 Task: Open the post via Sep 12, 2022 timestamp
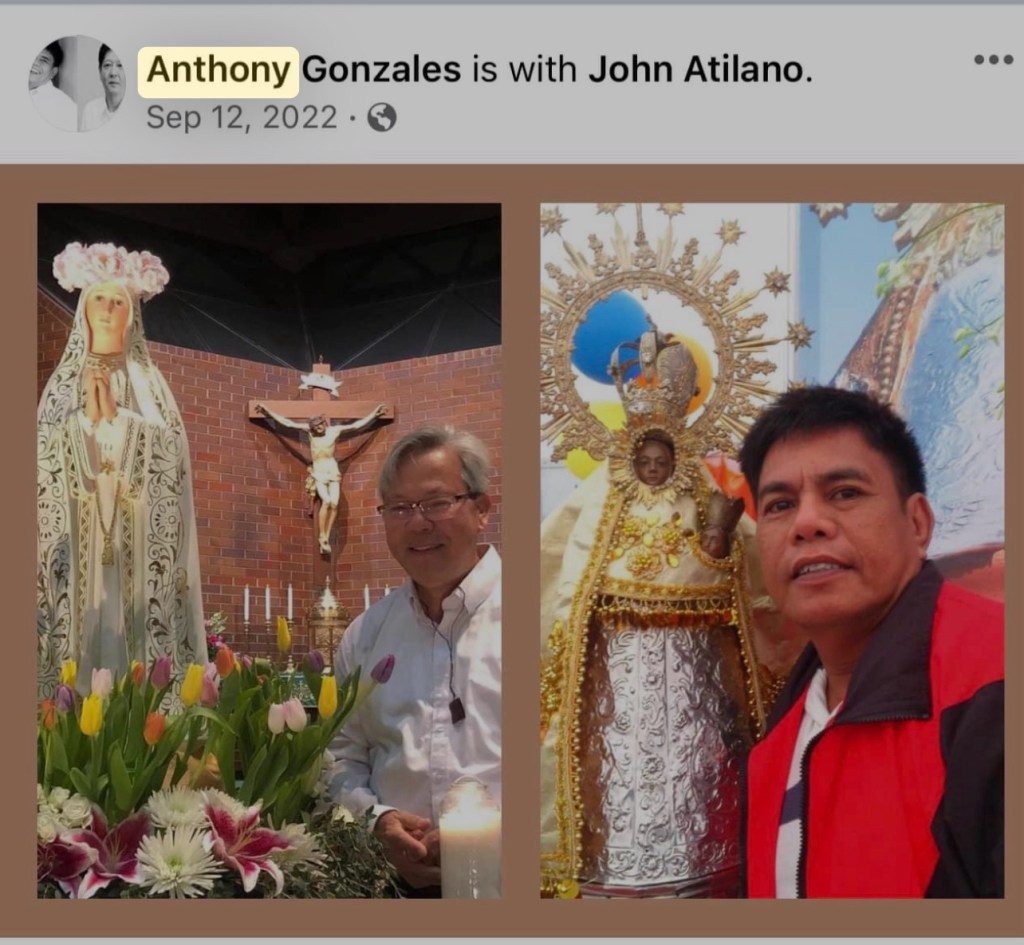click(x=241, y=118)
